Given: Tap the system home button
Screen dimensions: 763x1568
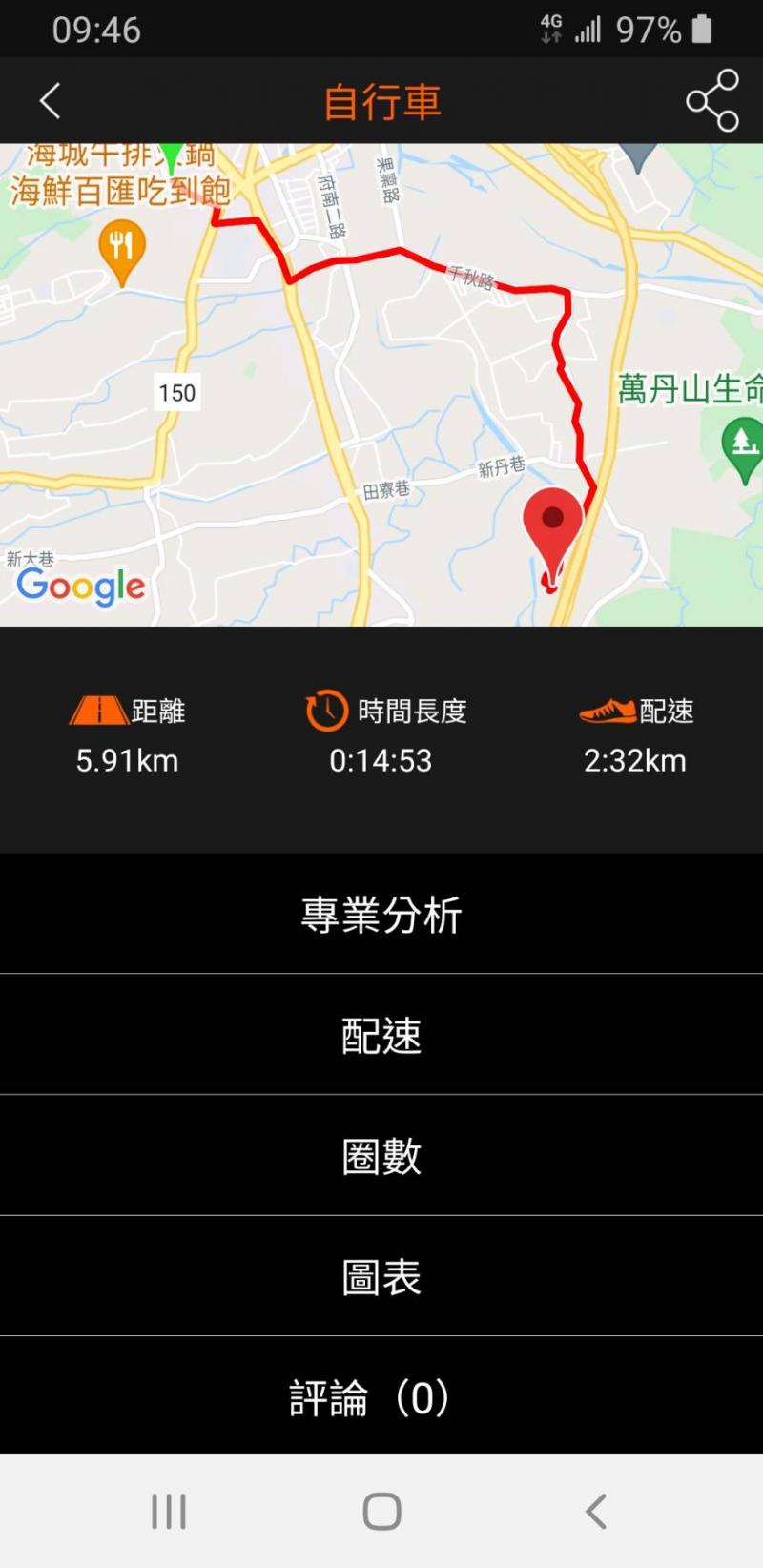Looking at the screenshot, I should click(381, 1512).
